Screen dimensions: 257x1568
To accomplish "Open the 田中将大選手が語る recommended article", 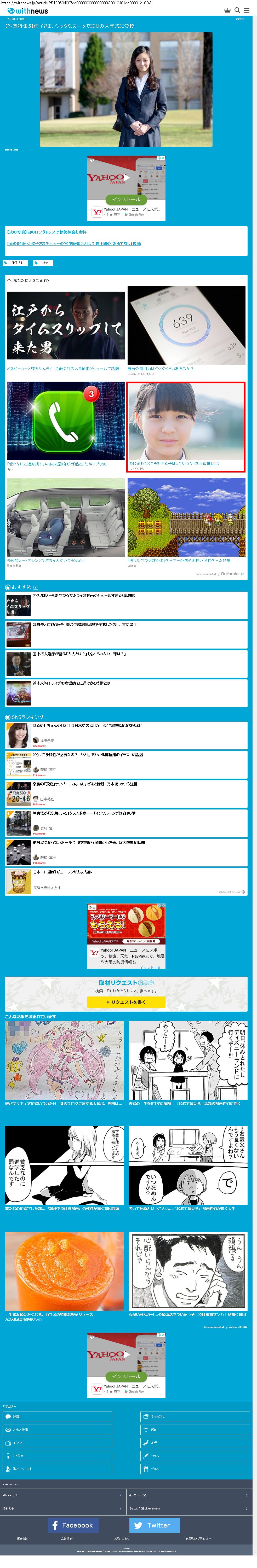I will pyautogui.click(x=79, y=654).
